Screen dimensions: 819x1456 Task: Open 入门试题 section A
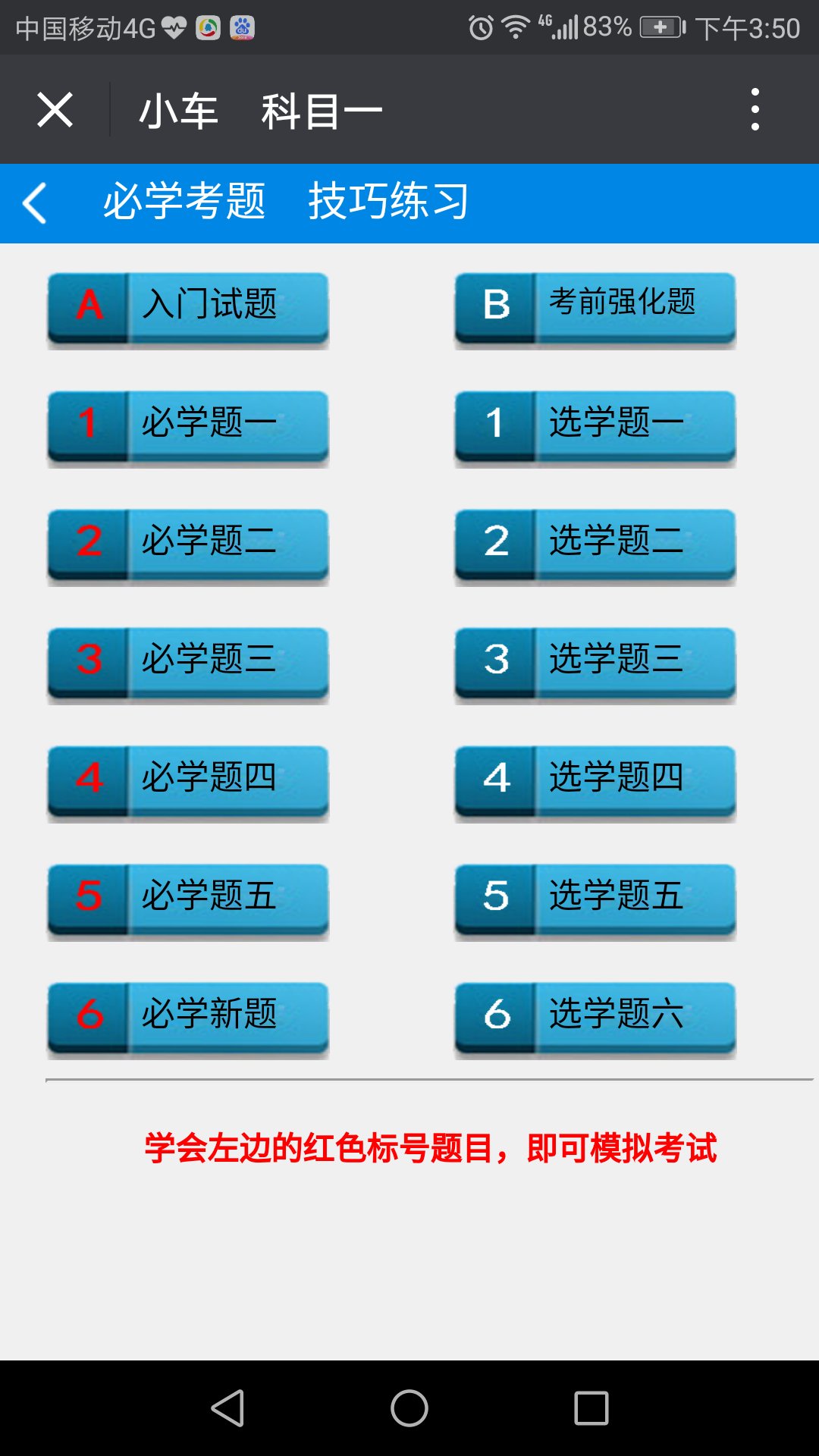coord(188,307)
